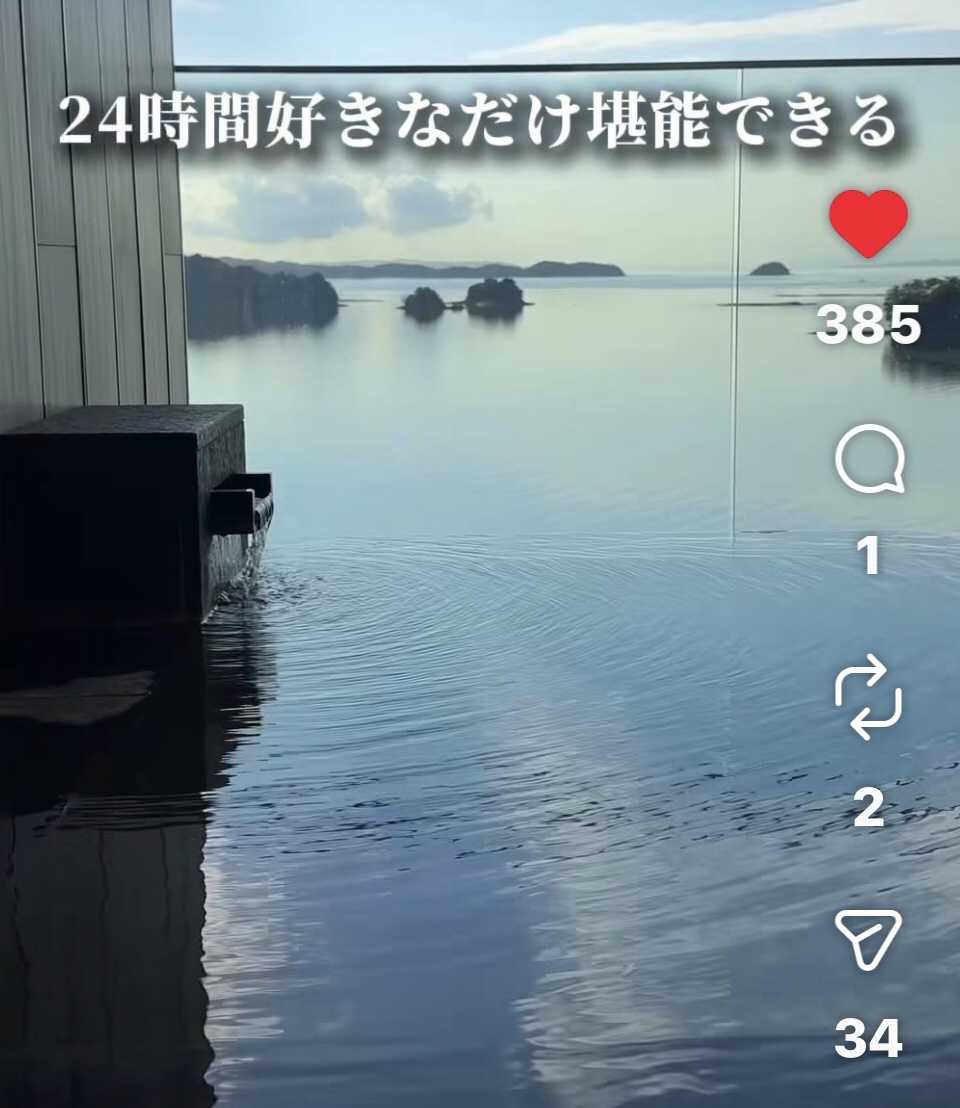The image size is (960, 1108).
Task: Unlike the reel via the red heart
Action: click(868, 223)
